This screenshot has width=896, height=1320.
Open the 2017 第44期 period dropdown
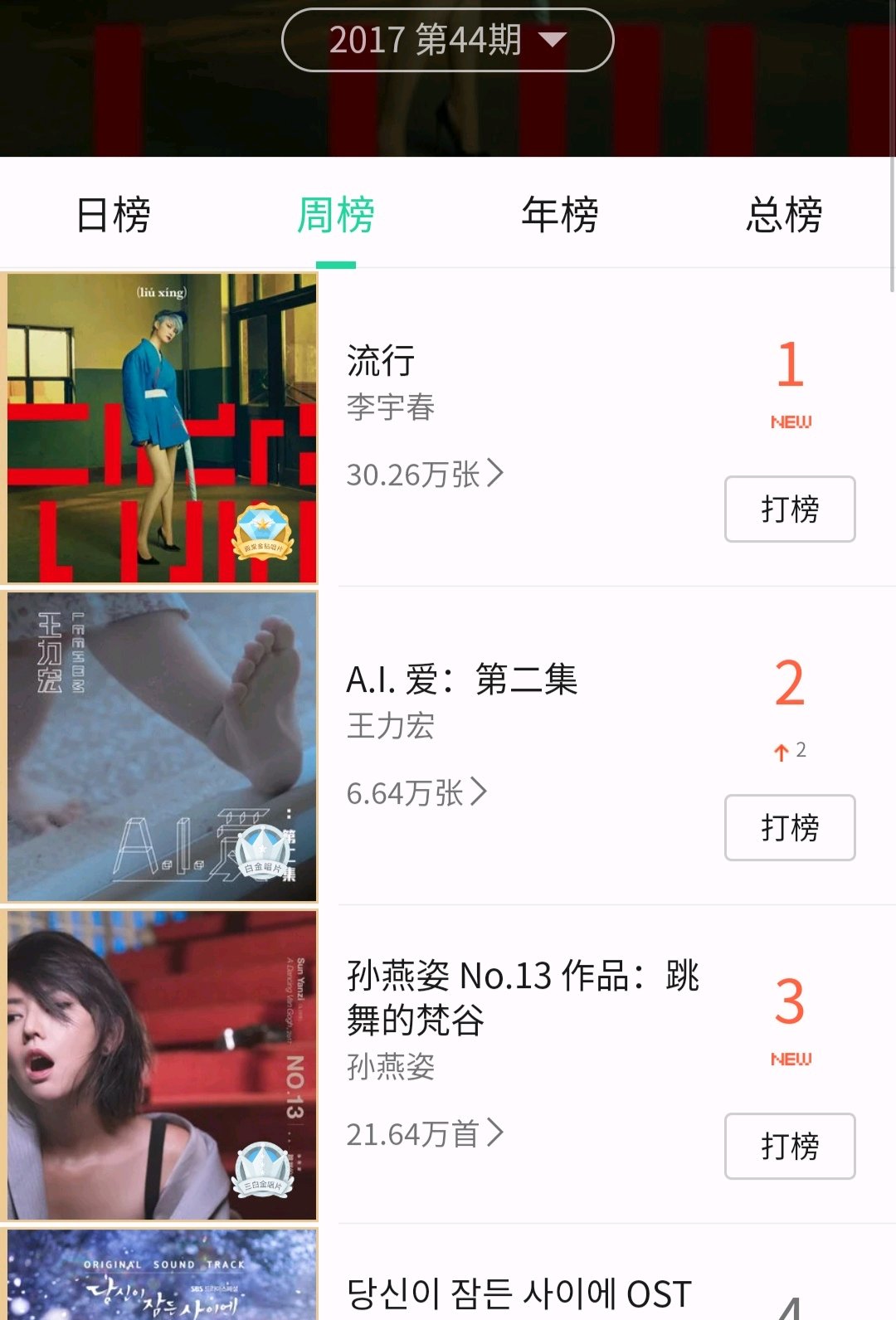[447, 40]
